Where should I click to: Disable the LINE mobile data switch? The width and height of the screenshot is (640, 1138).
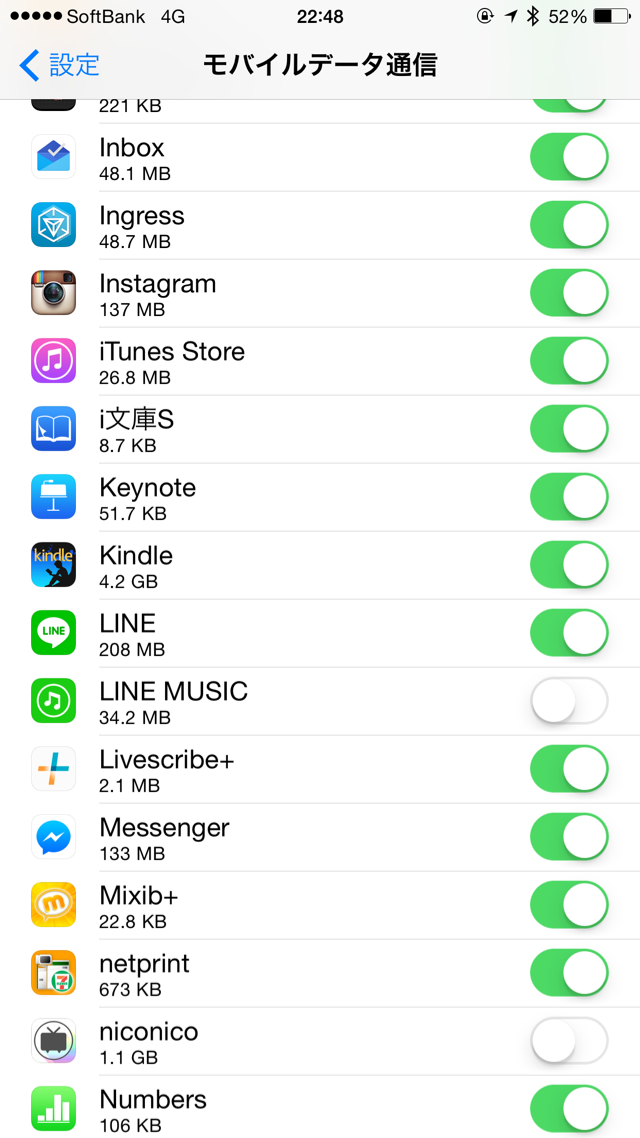(x=569, y=632)
